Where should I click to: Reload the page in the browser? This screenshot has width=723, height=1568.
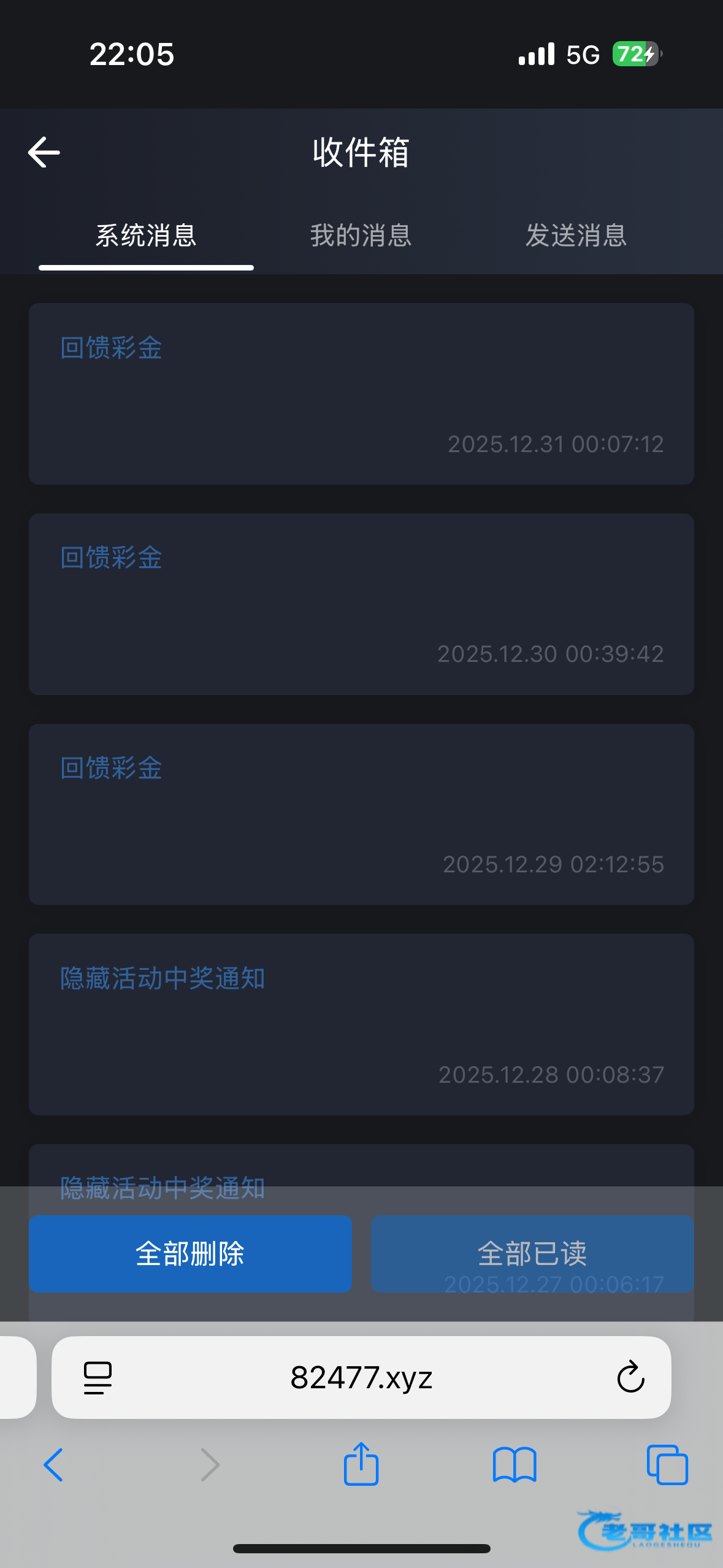coord(630,1377)
